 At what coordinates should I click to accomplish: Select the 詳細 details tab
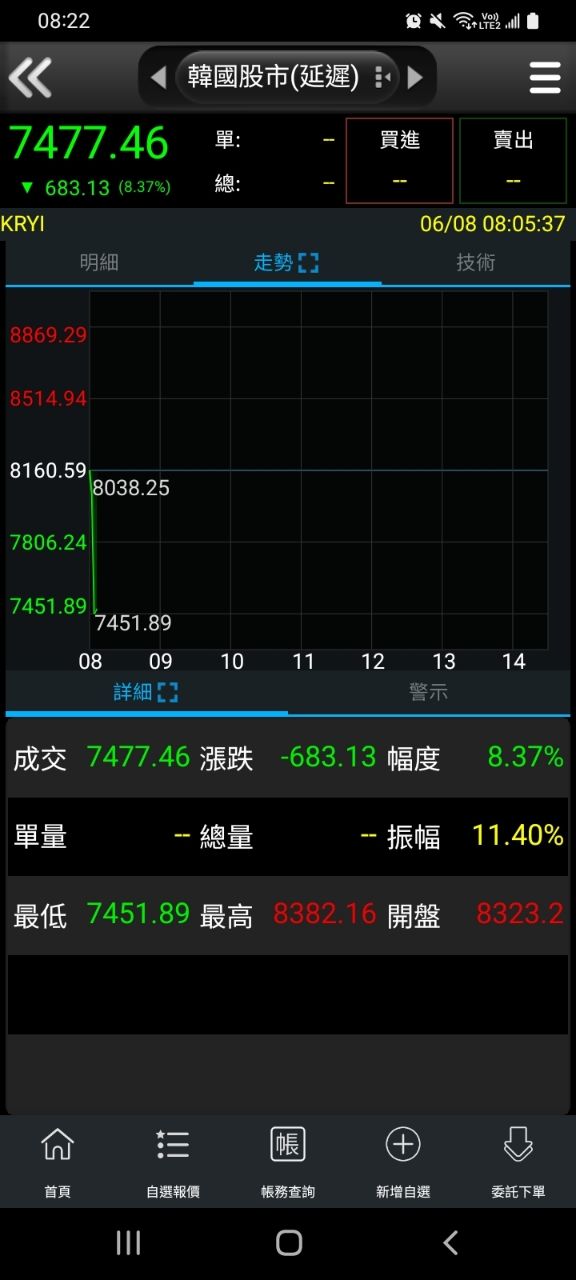pos(146,692)
